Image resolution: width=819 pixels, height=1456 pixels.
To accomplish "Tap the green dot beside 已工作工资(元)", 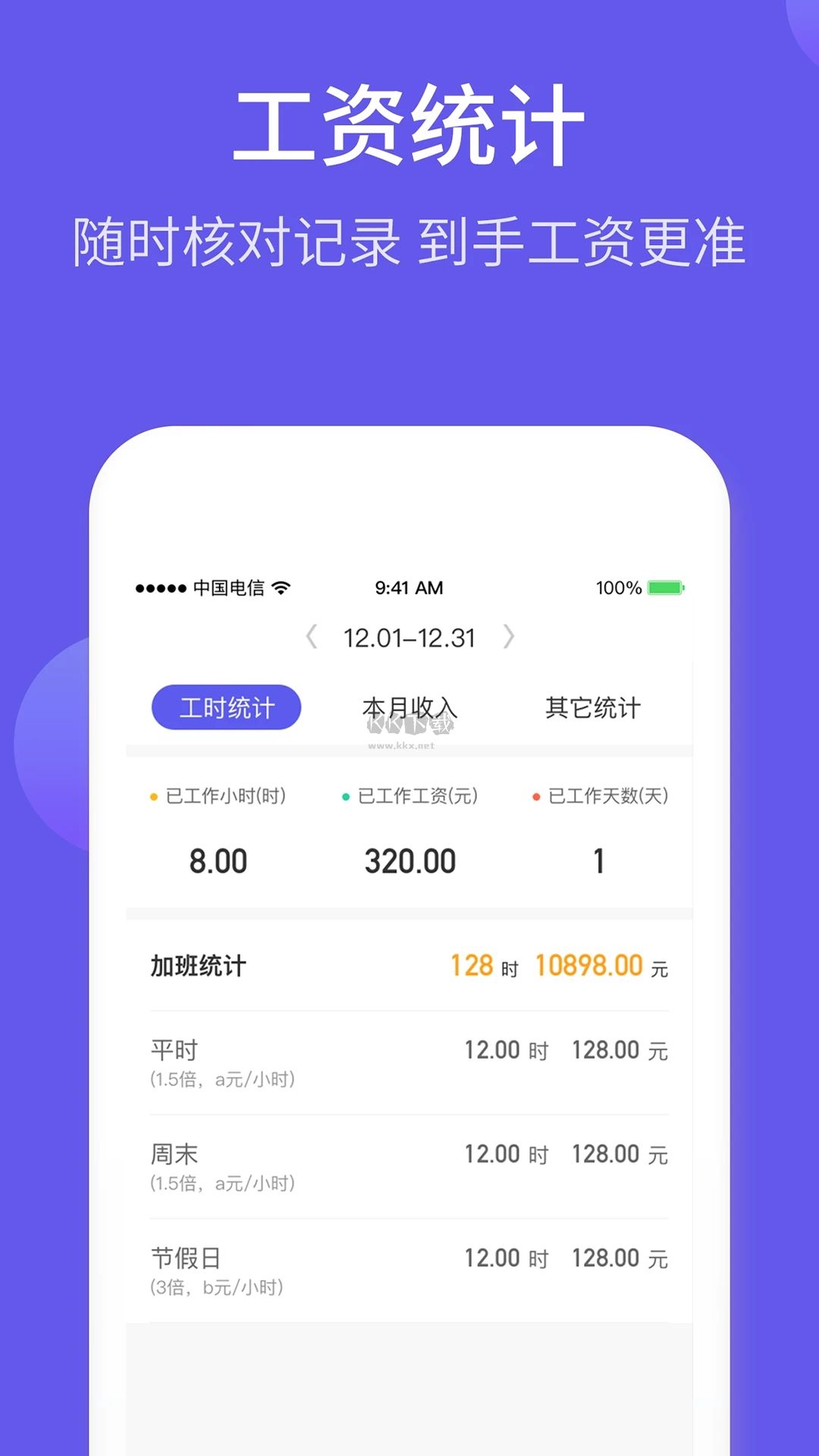I will (x=346, y=796).
